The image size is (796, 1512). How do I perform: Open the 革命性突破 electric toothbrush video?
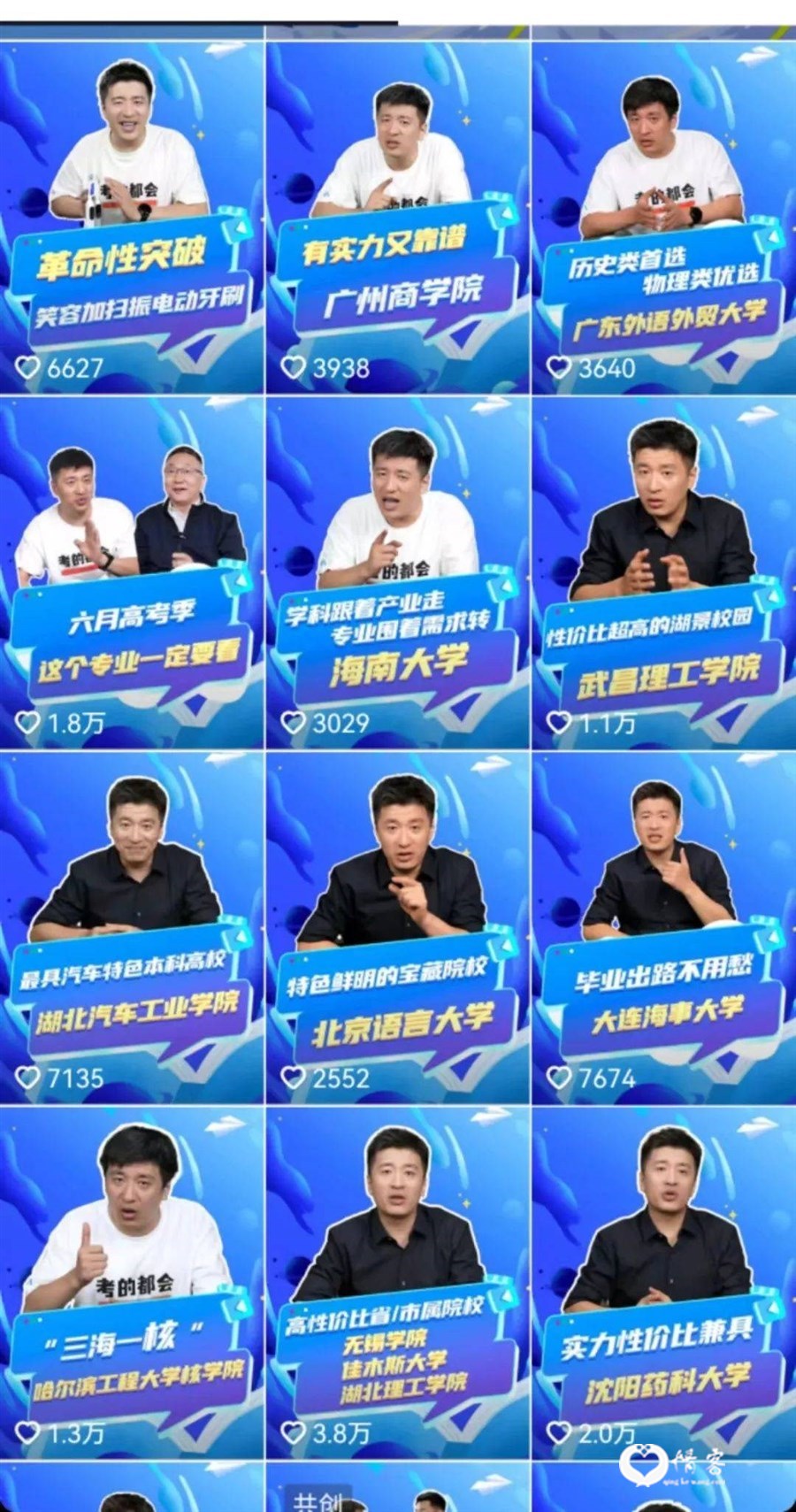point(132,217)
